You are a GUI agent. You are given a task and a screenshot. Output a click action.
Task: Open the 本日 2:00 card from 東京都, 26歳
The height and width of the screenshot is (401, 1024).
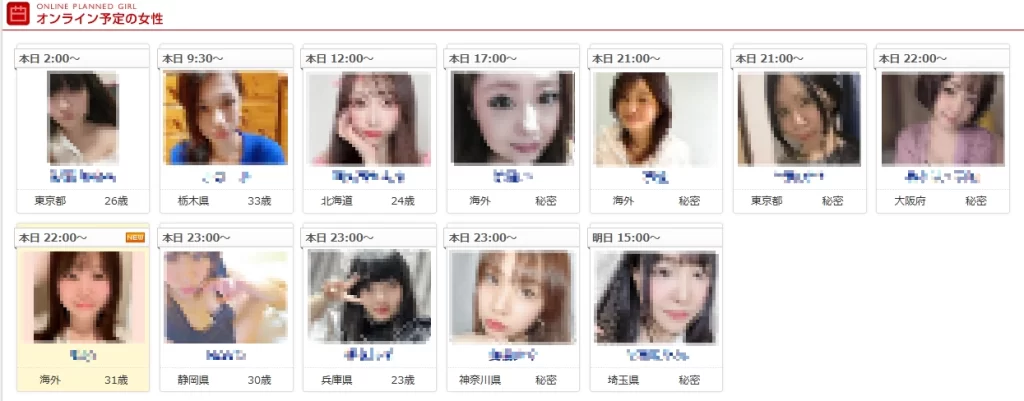[x=82, y=118]
